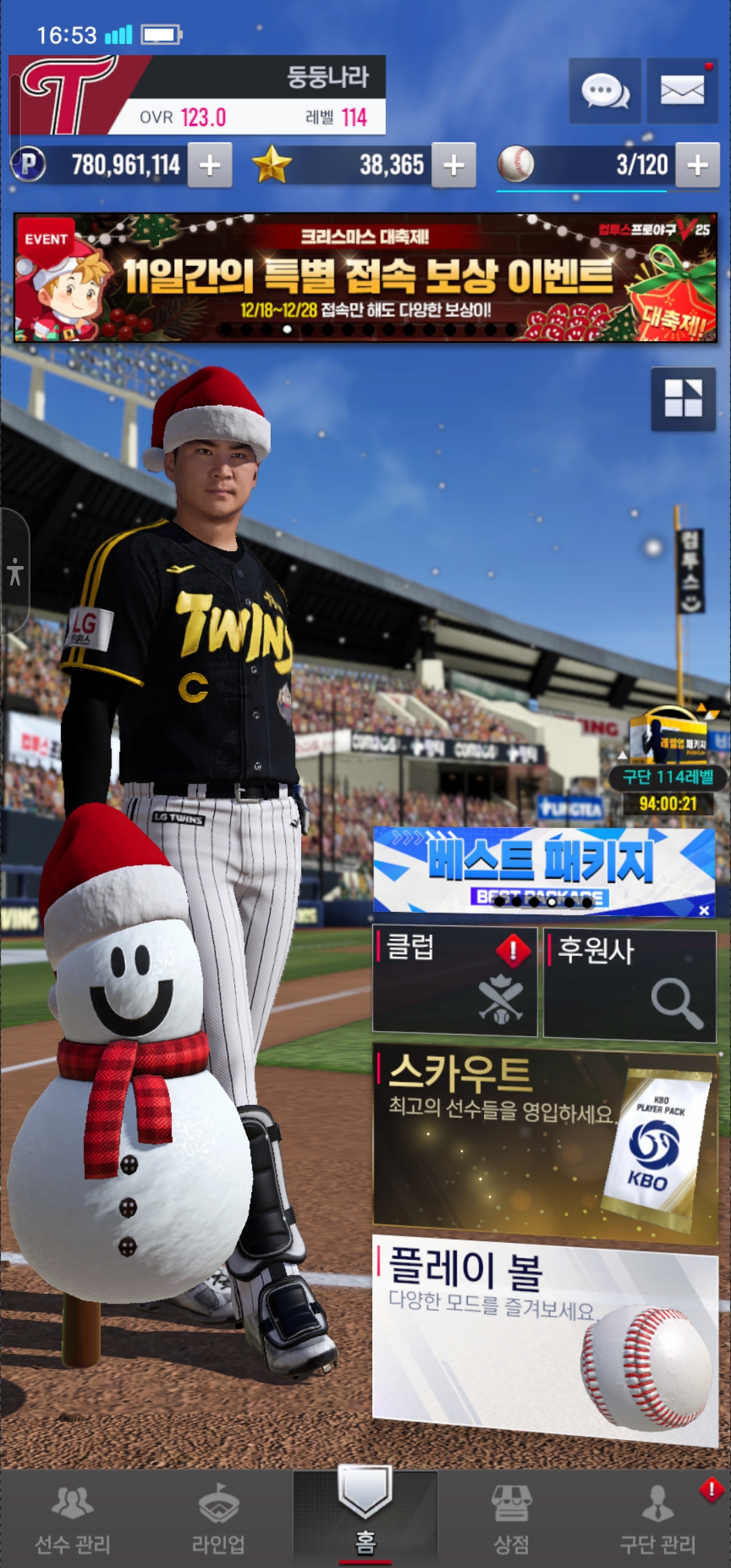This screenshot has height=1568, width=731.
Task: Switch to the 라인업 tab
Action: coord(219,1518)
